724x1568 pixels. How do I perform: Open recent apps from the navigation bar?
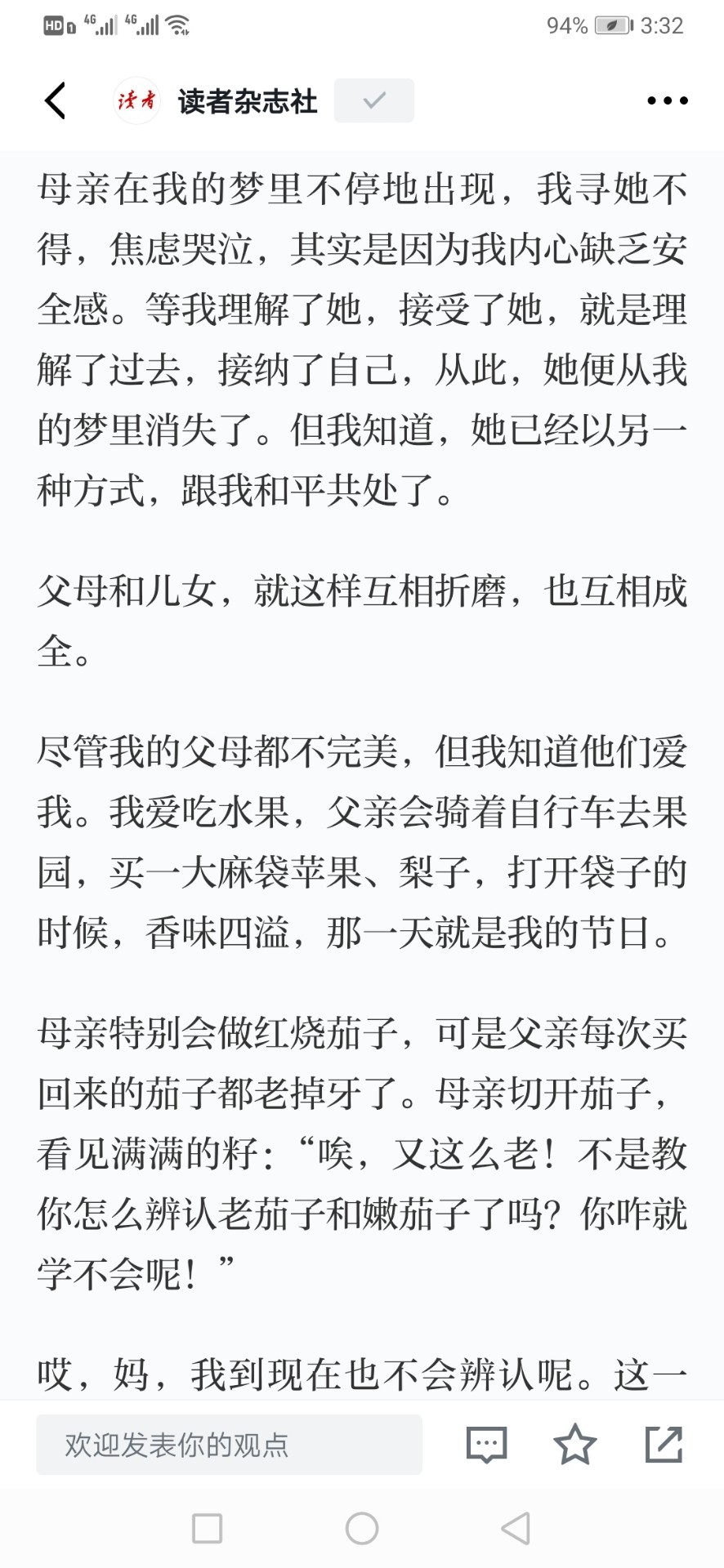click(207, 1528)
